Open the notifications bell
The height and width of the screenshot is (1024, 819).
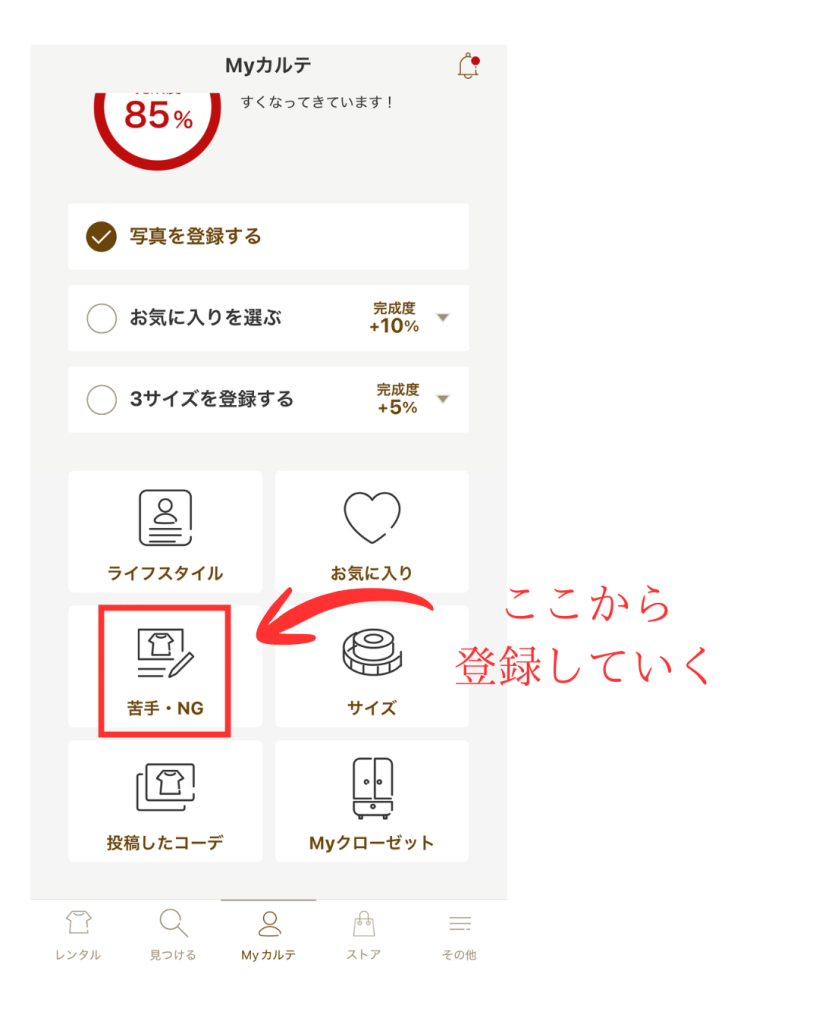pos(467,67)
